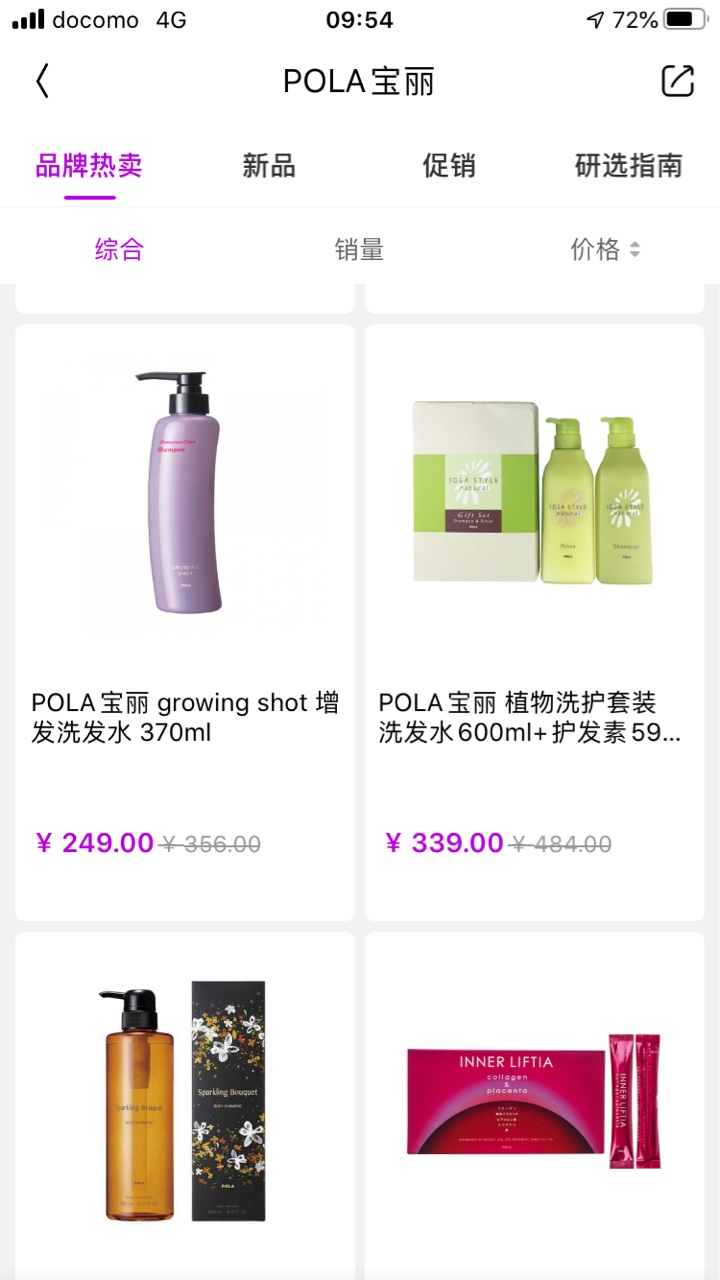Open the 植物洗护套装 product card
Viewport: 720px width, 1280px height.
(x=534, y=620)
